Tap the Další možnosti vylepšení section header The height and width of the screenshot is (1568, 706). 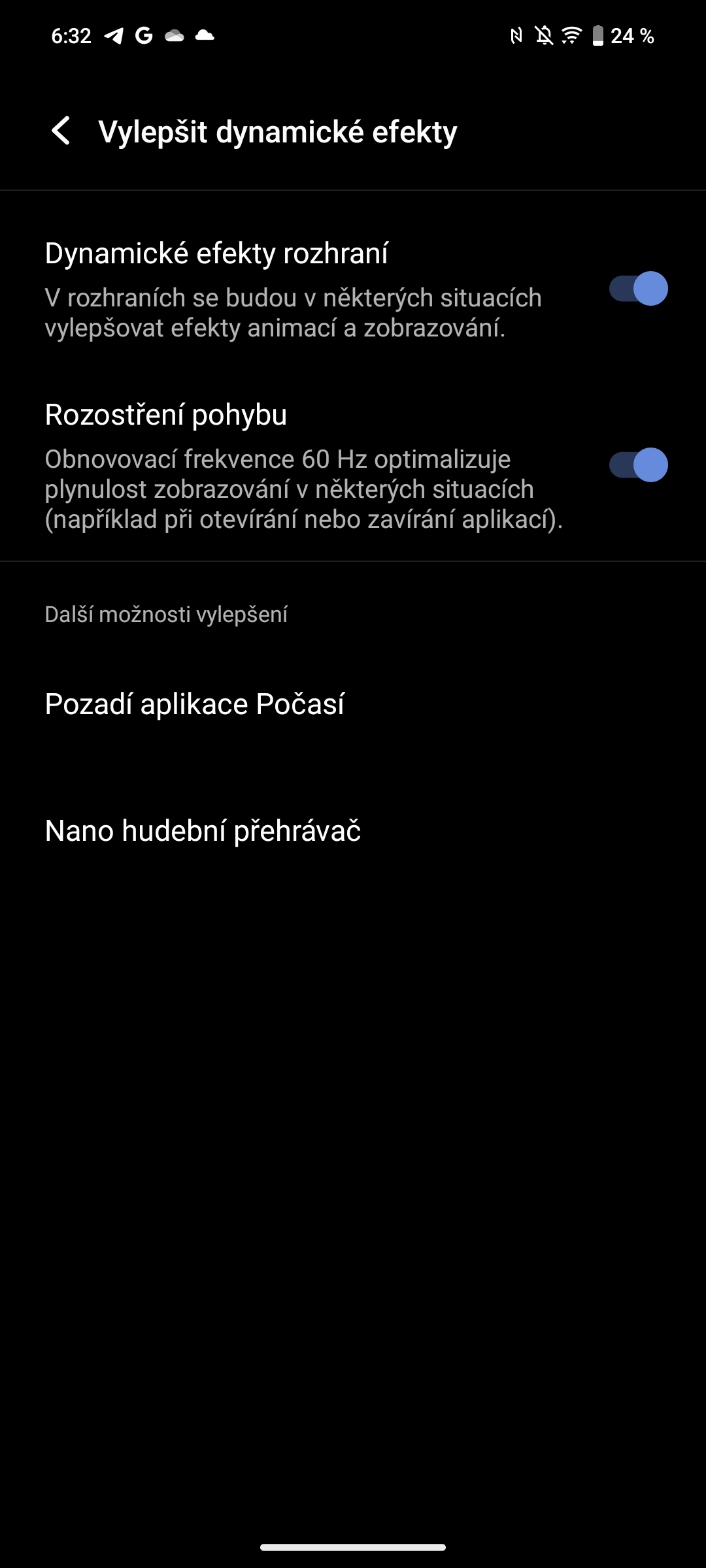pyautogui.click(x=167, y=614)
